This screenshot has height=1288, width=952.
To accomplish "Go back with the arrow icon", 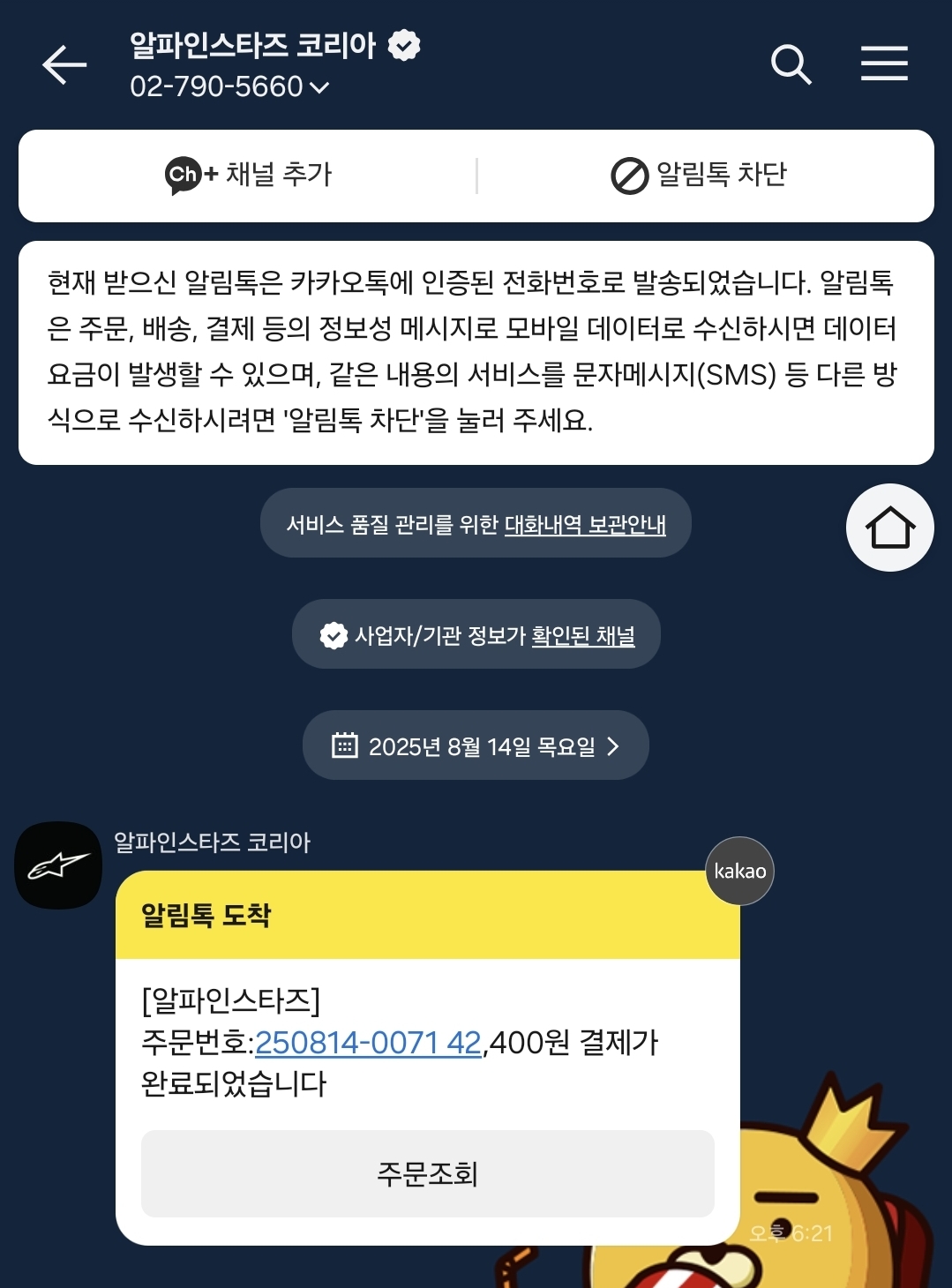I will pos(64,64).
